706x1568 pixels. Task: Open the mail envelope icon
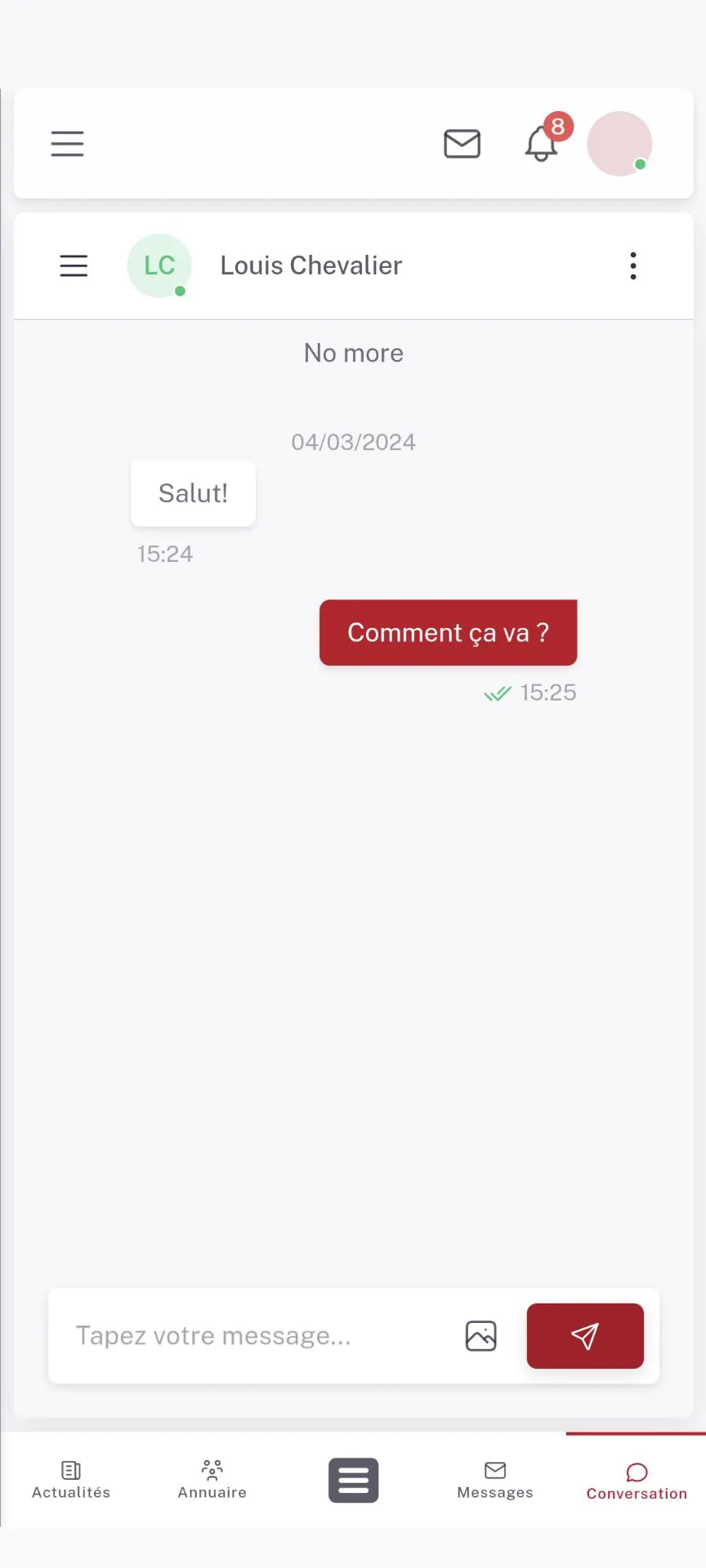tap(462, 144)
